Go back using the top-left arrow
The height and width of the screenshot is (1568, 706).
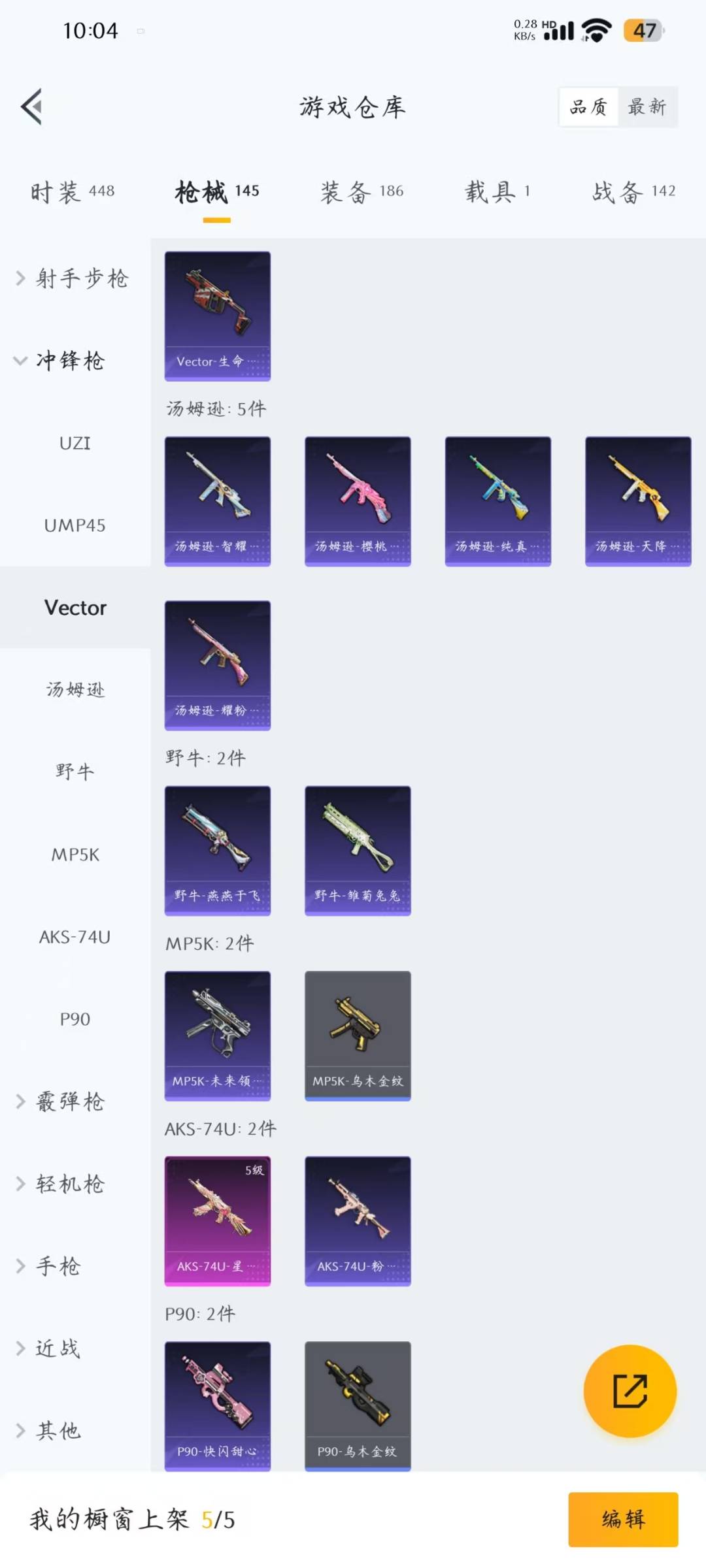point(31,106)
